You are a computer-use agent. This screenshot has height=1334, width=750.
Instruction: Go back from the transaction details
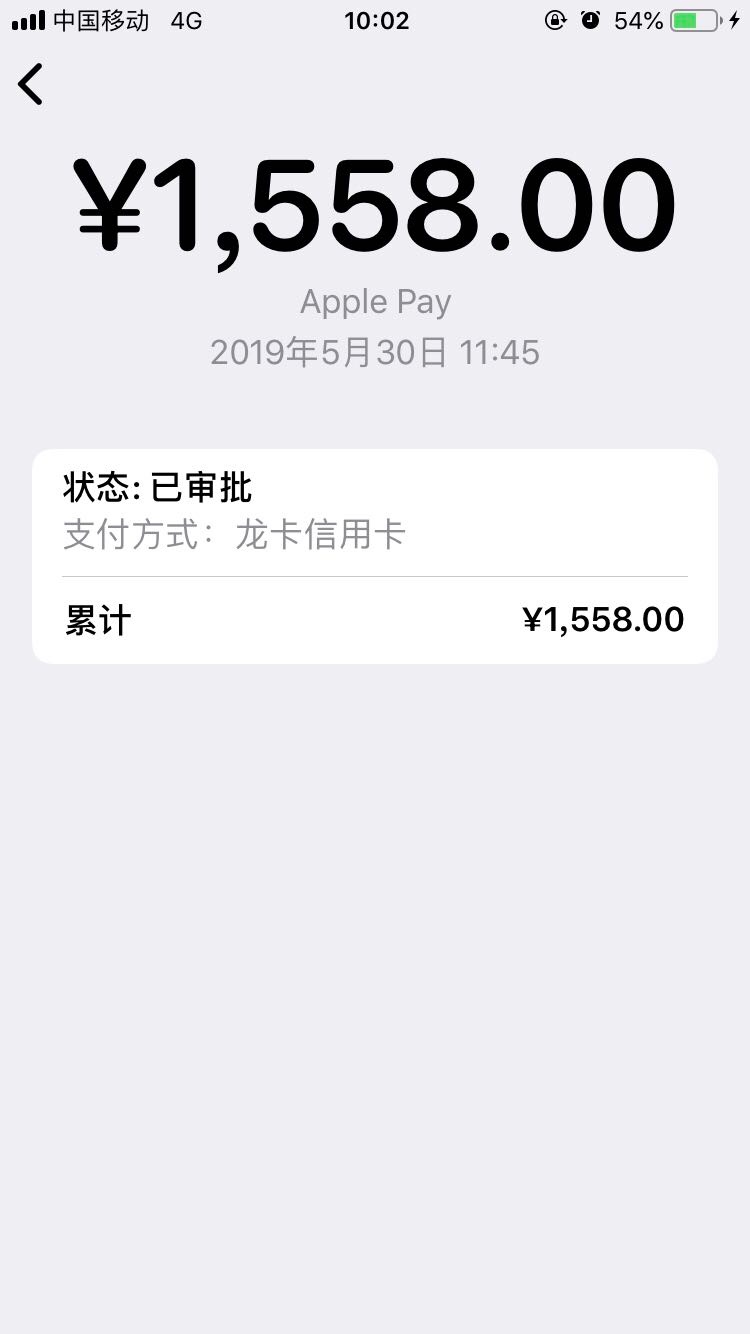31,84
